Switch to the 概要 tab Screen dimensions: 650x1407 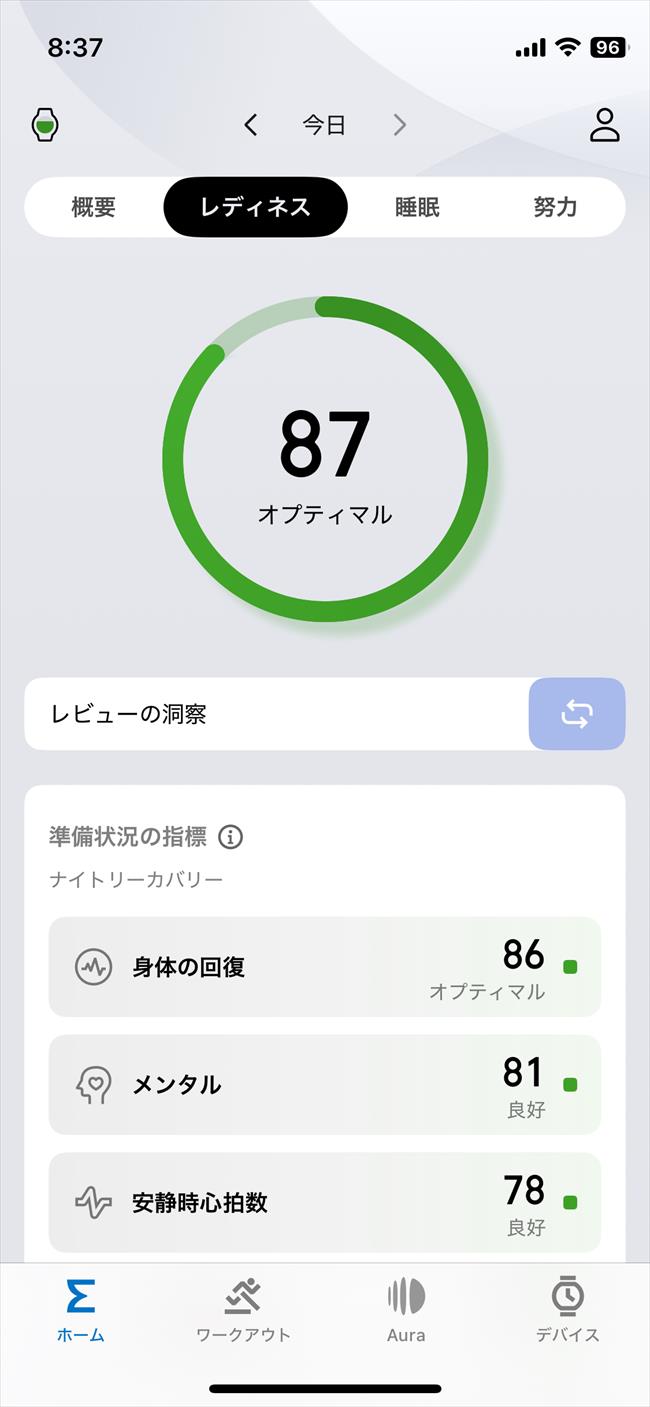[94, 207]
